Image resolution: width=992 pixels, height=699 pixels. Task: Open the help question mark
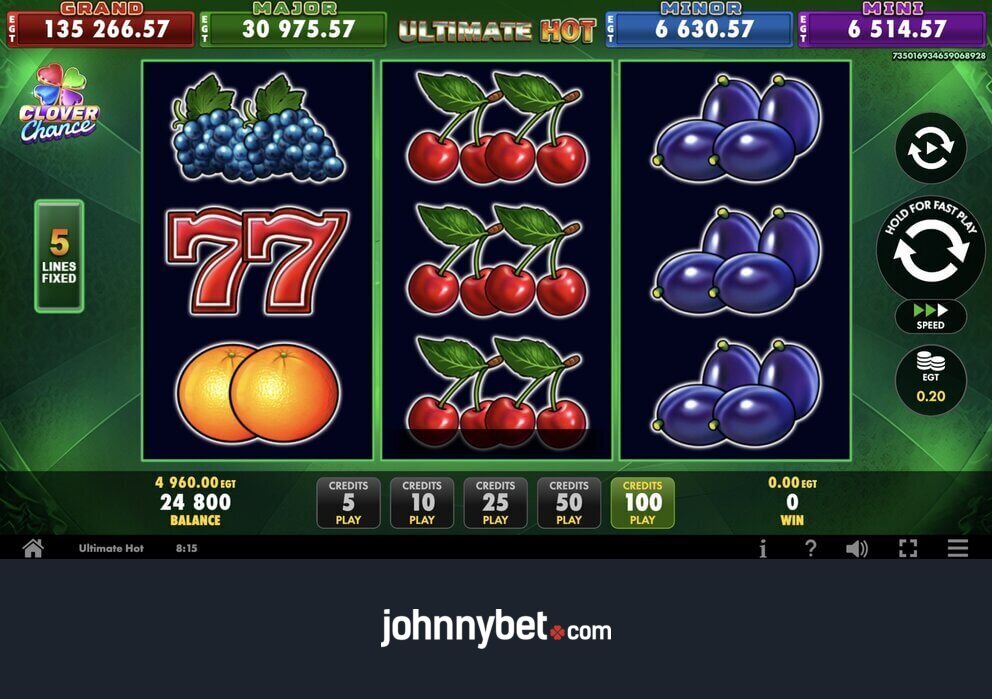[810, 548]
